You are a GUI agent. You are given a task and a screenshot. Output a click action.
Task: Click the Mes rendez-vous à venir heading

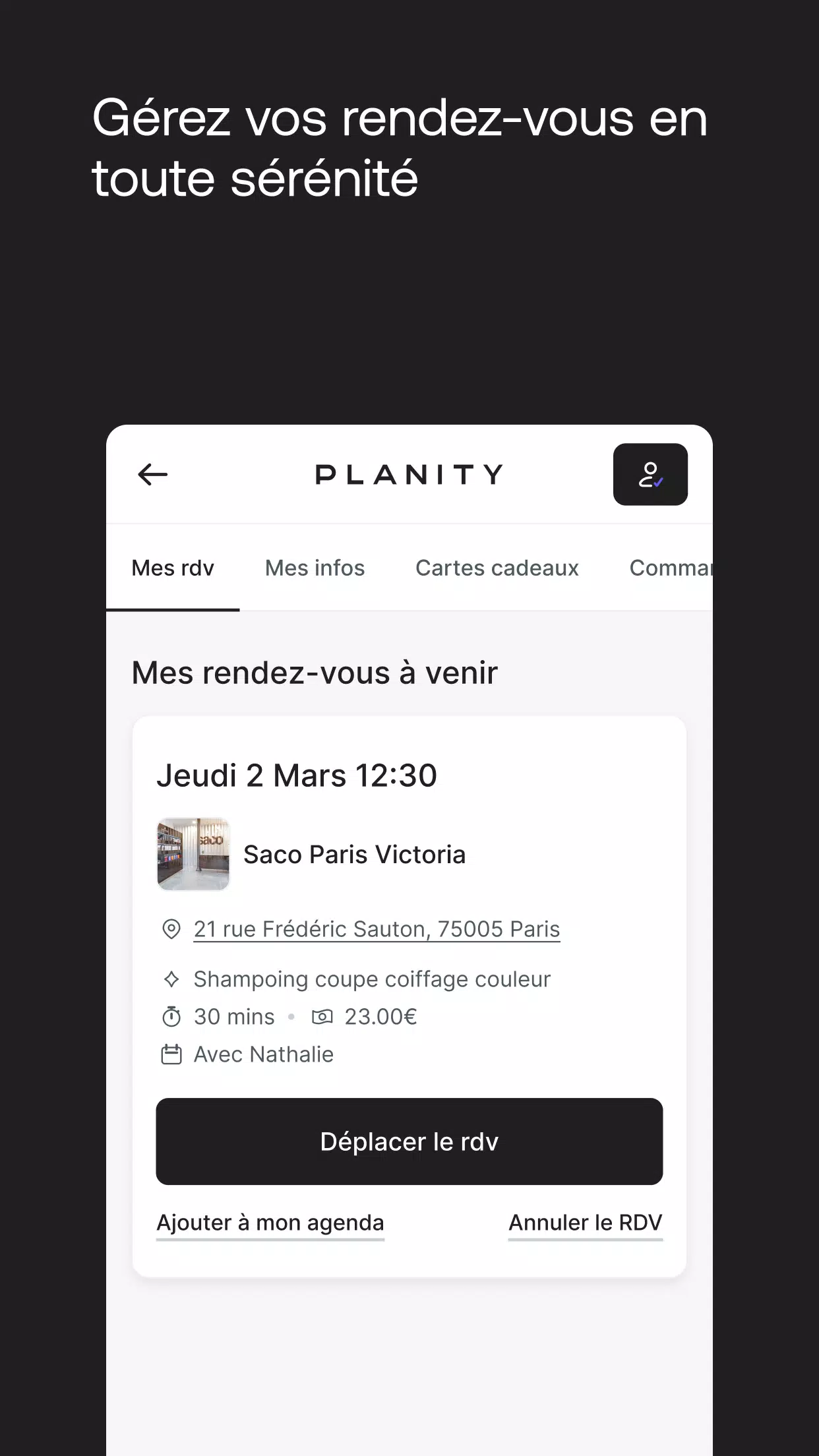point(315,673)
